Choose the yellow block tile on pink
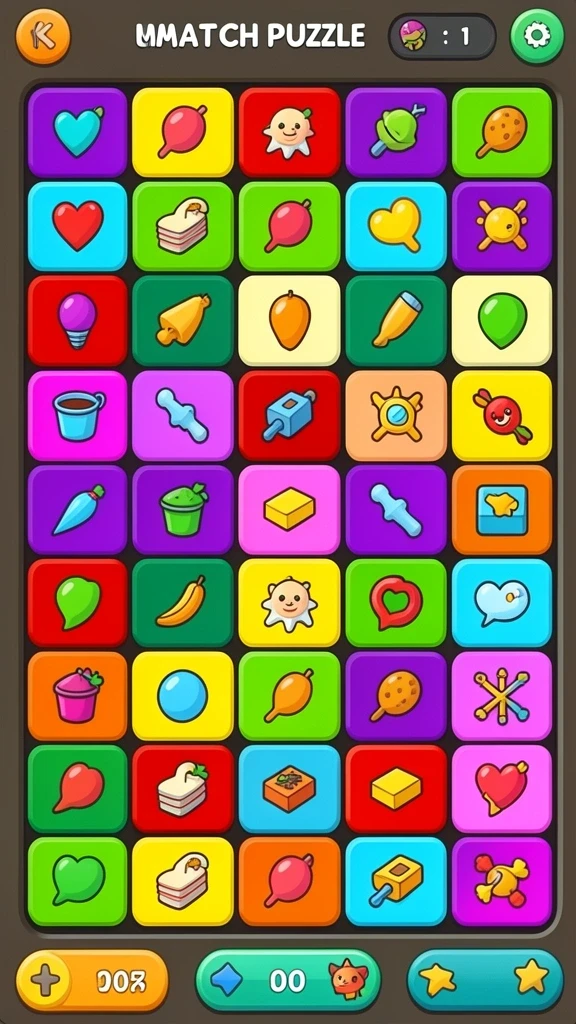This screenshot has width=576, height=1024. point(289,510)
